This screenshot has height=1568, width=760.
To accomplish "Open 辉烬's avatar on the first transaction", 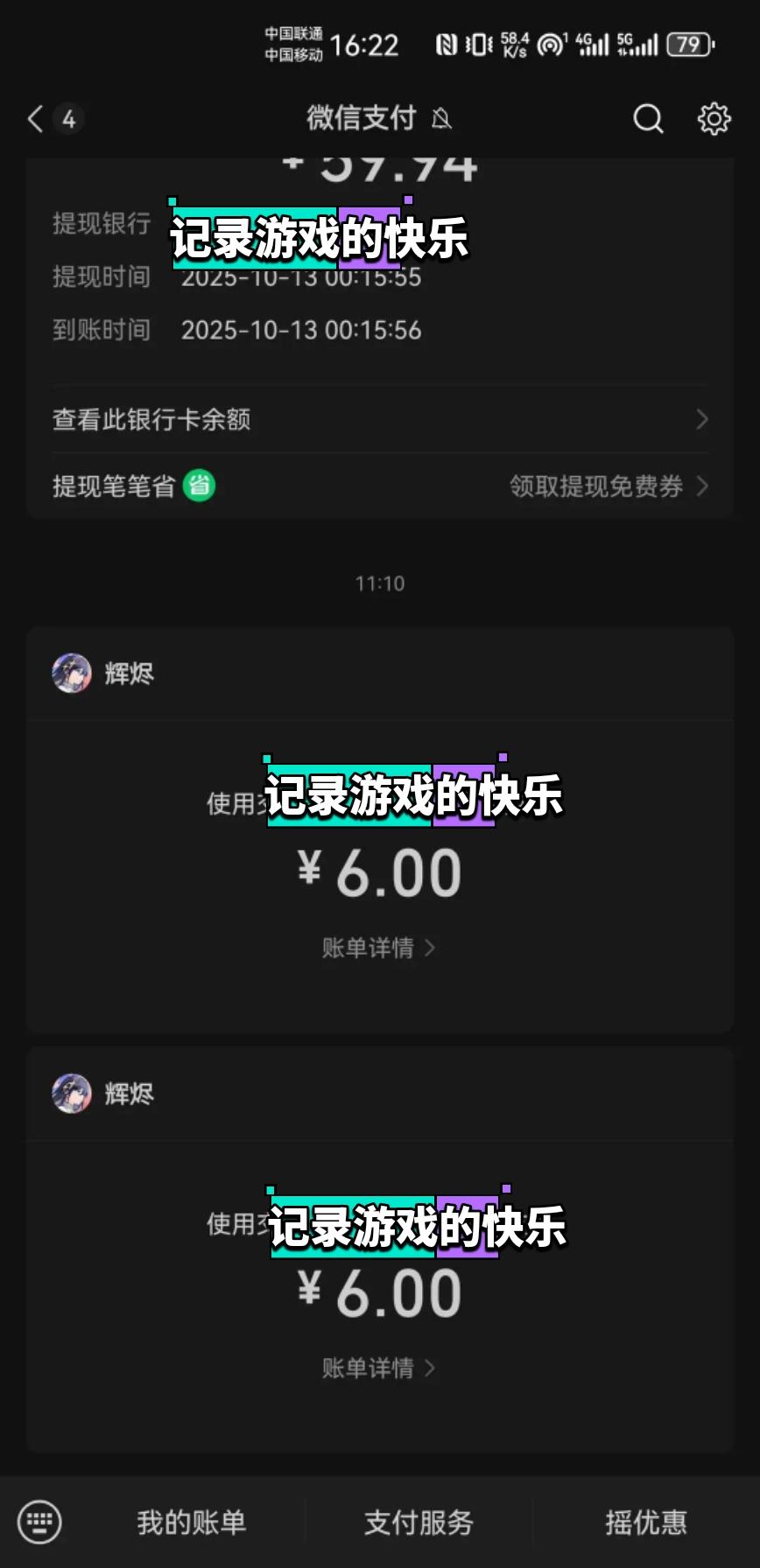I will point(74,672).
